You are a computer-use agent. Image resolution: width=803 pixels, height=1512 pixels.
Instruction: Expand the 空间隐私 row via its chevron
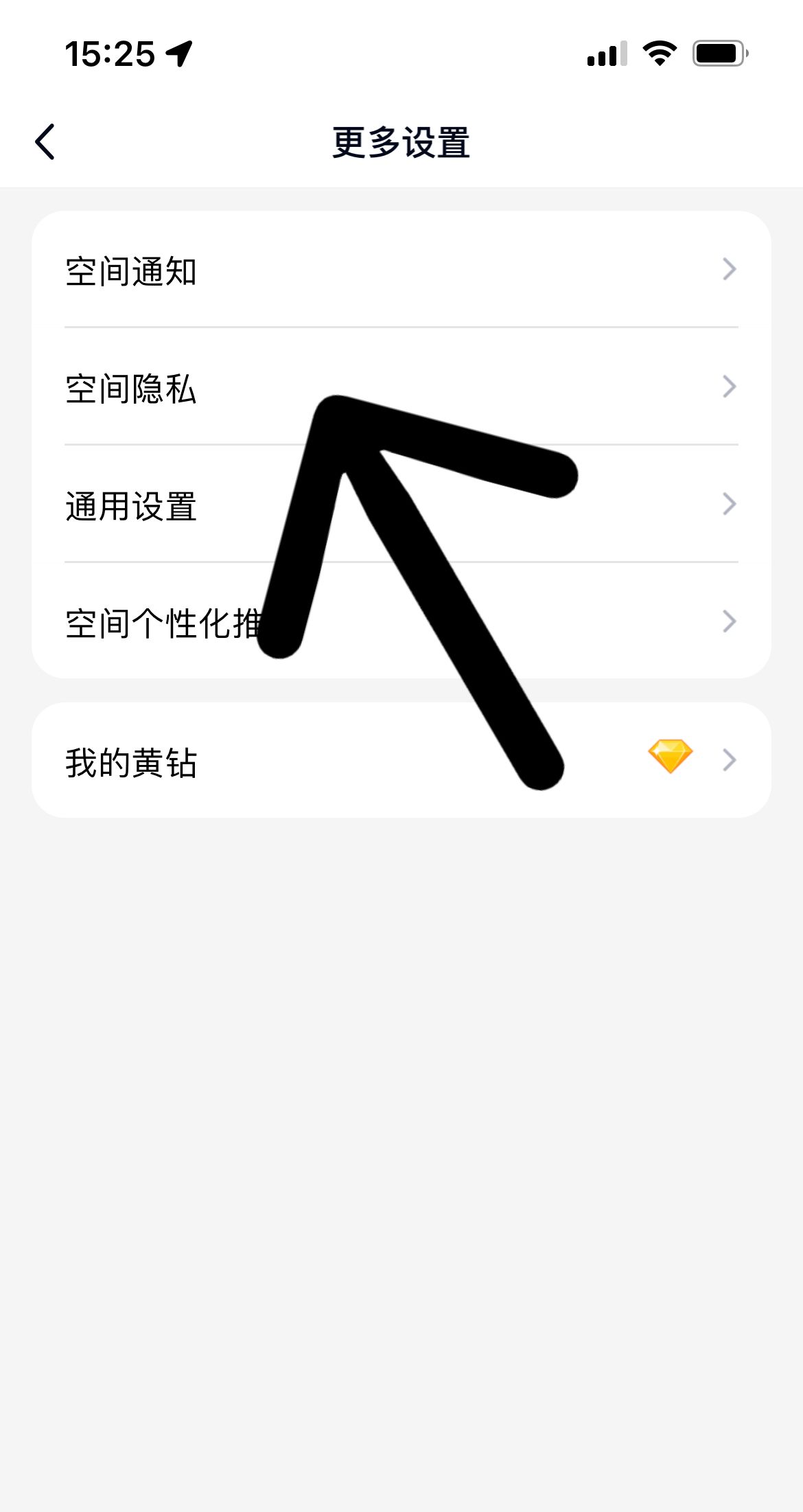coord(730,387)
